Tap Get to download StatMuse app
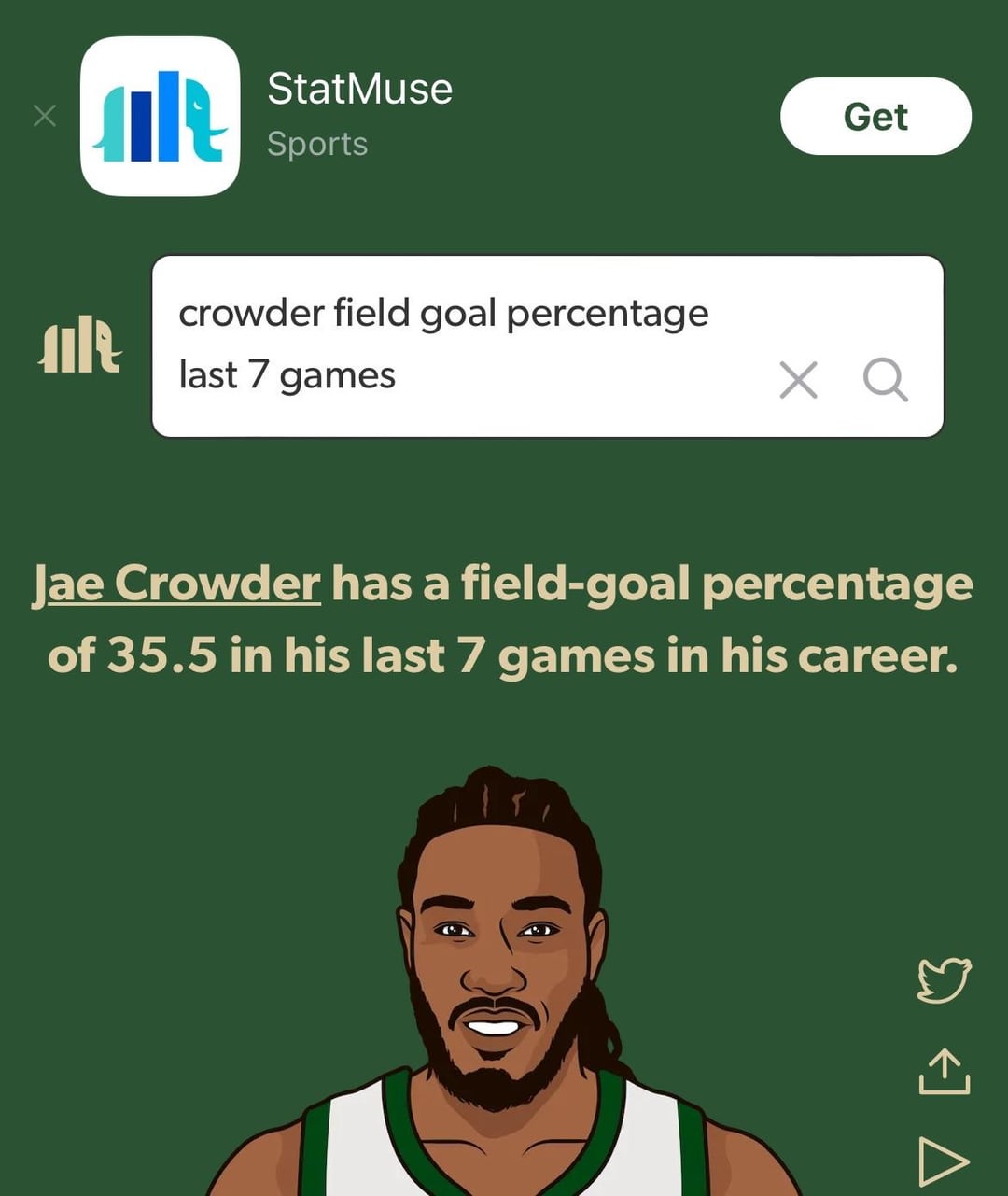The height and width of the screenshot is (1196, 1008). pos(875,117)
